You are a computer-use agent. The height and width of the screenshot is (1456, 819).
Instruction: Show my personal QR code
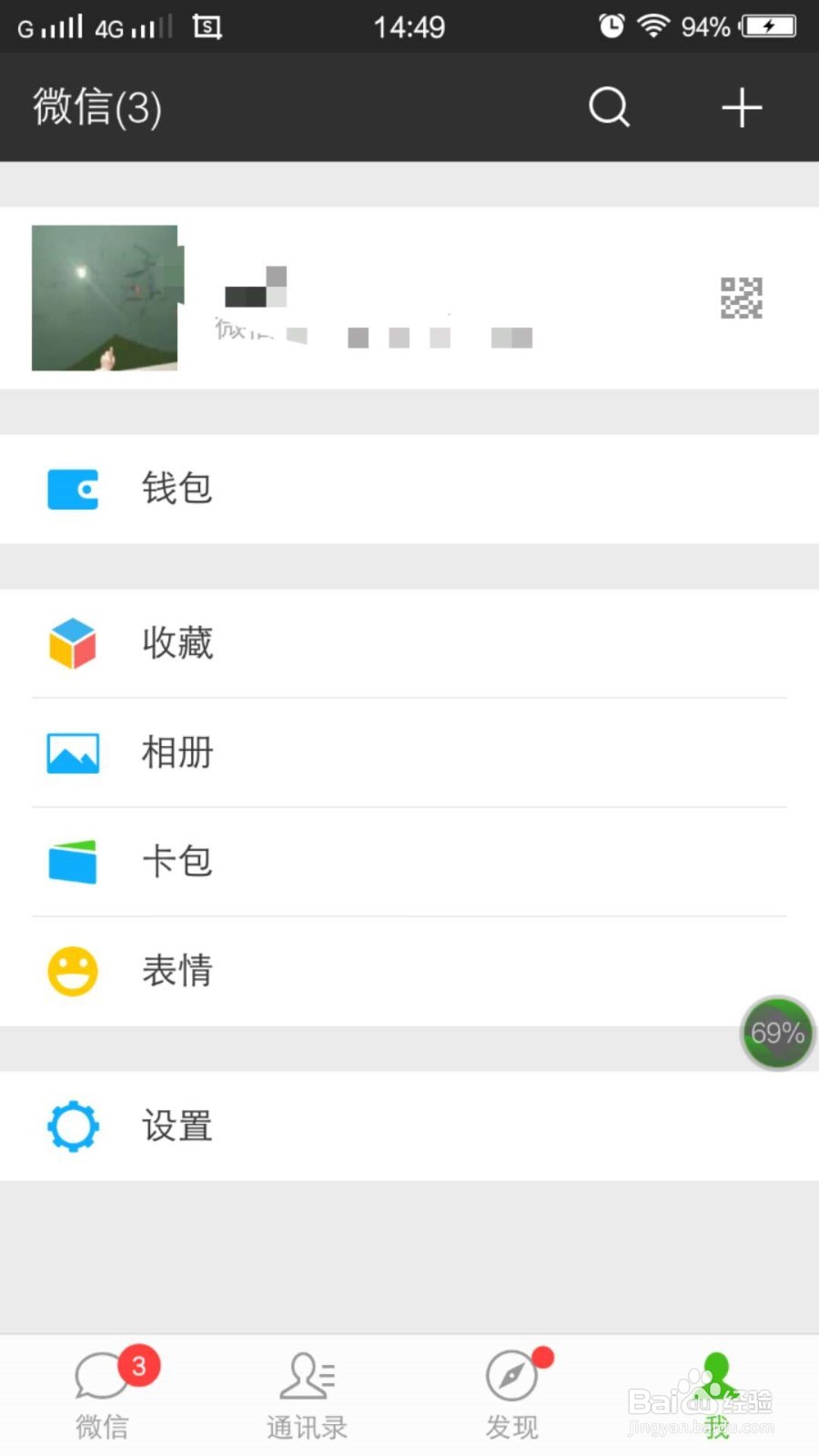pyautogui.click(x=740, y=298)
